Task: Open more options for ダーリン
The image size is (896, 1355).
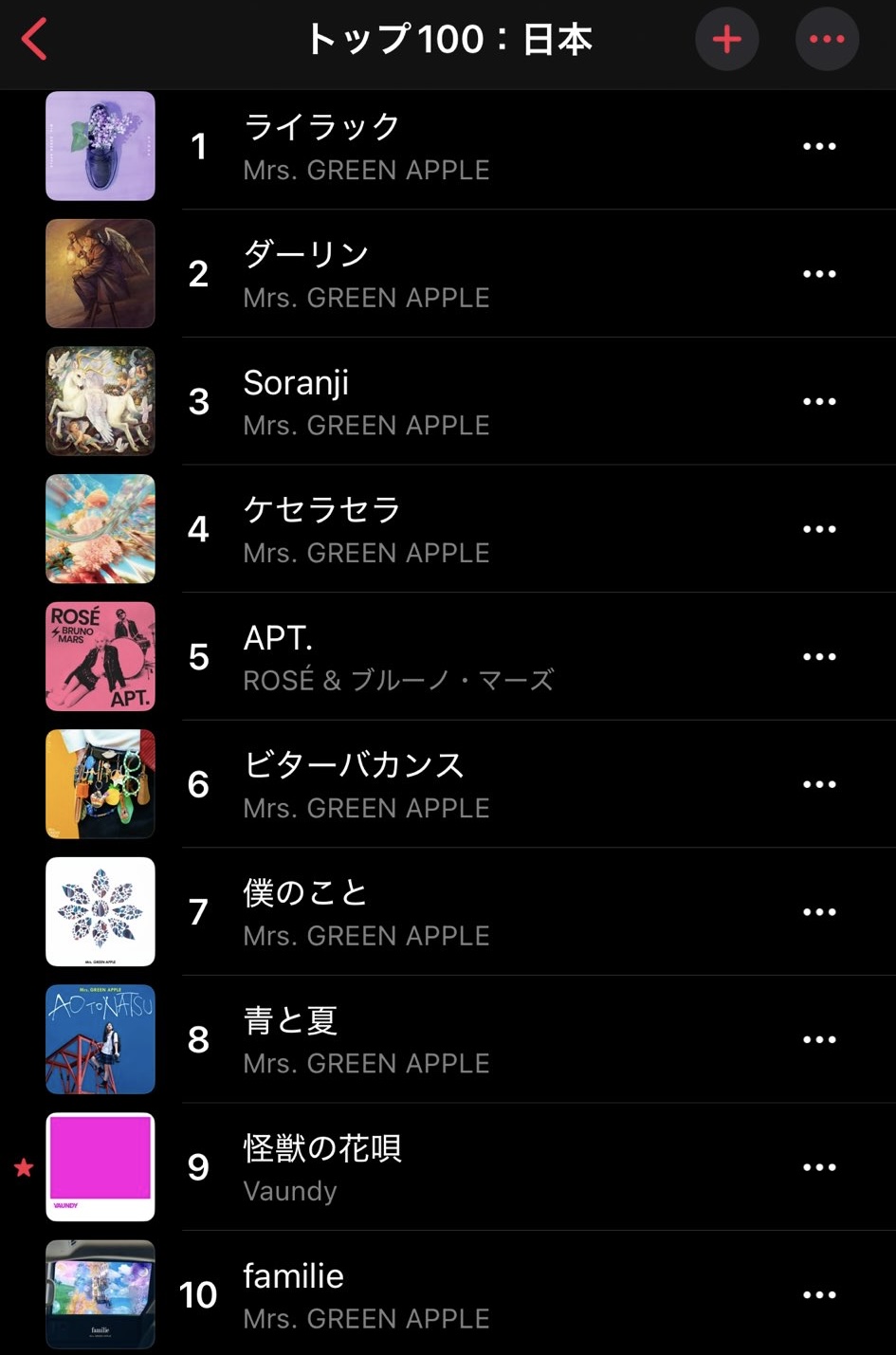Action: pos(819,274)
